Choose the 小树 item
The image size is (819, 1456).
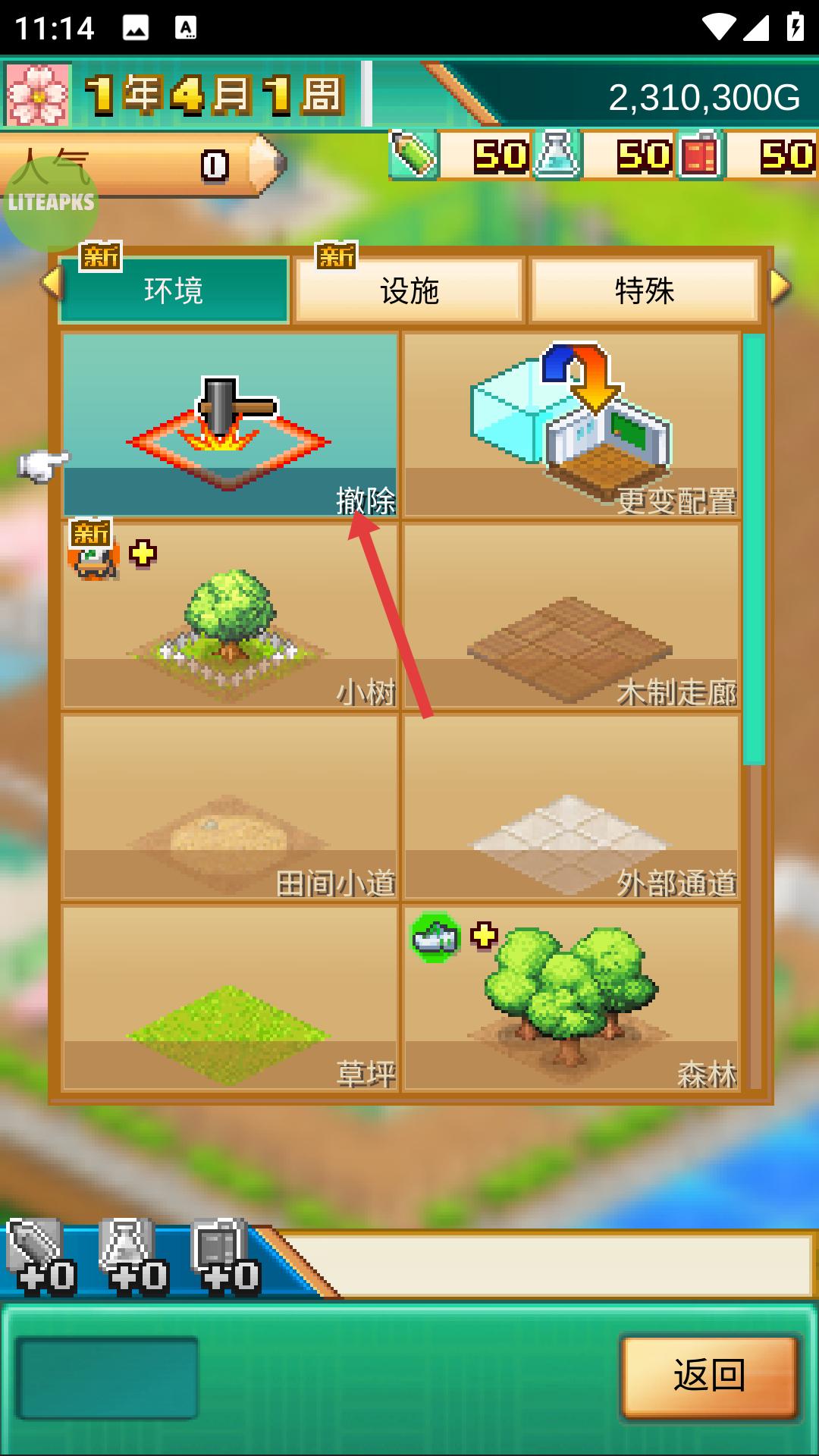point(230,616)
